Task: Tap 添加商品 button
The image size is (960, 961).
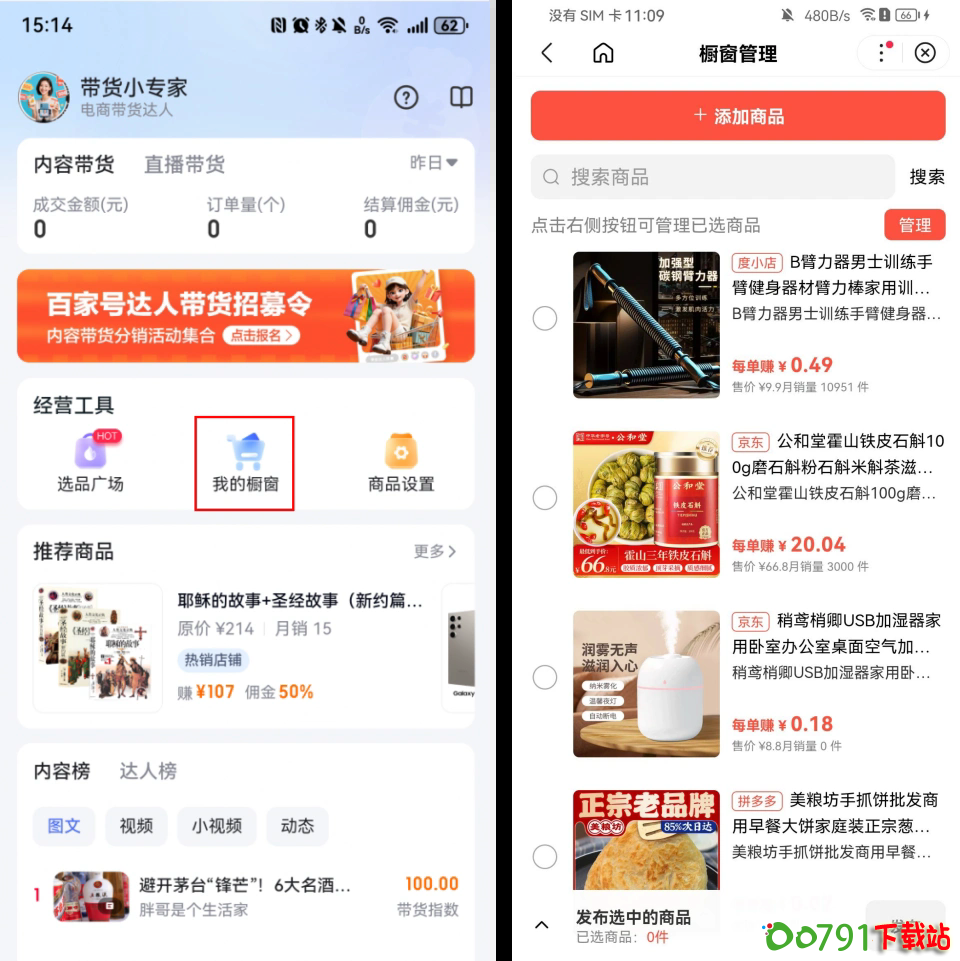Action: click(738, 116)
